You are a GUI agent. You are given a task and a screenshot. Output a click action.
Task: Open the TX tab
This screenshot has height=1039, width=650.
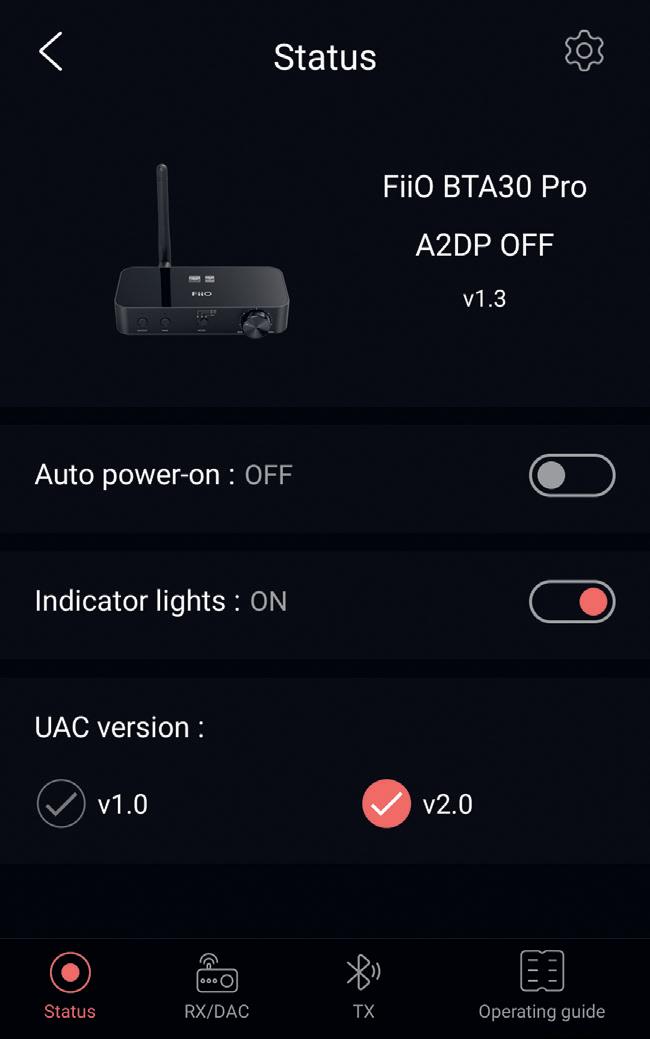[363, 984]
